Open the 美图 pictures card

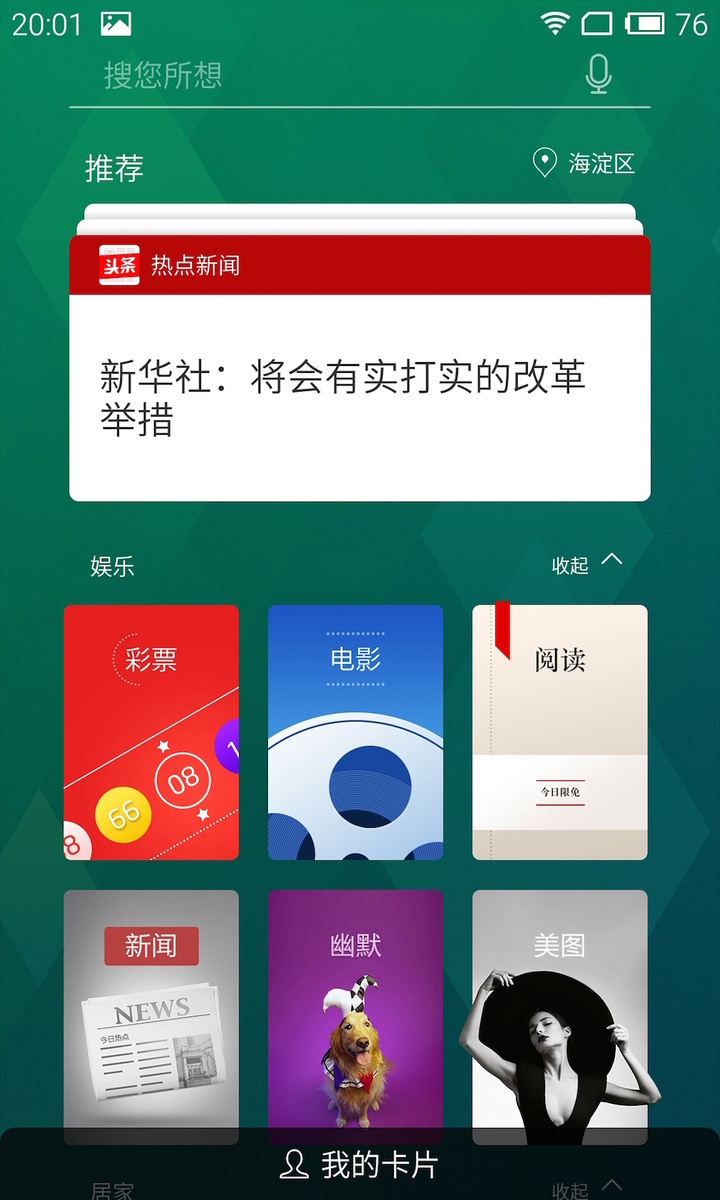559,1010
